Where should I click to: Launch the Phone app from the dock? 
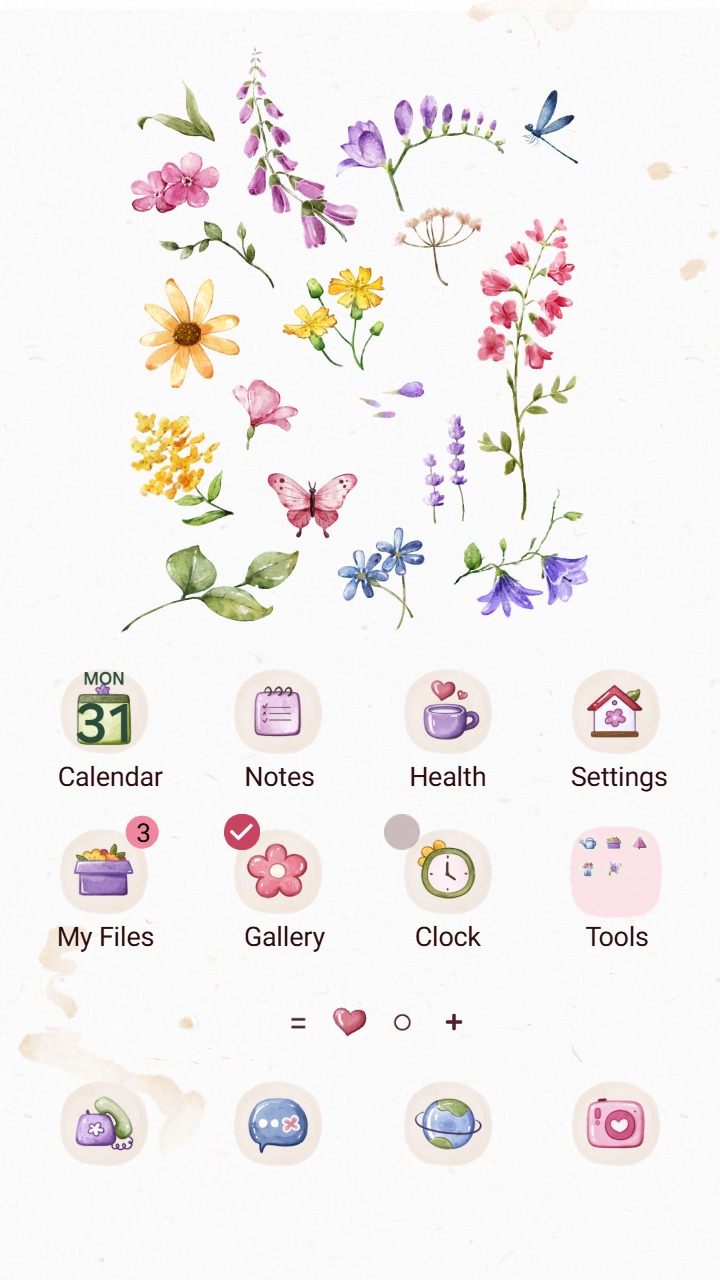(105, 1124)
